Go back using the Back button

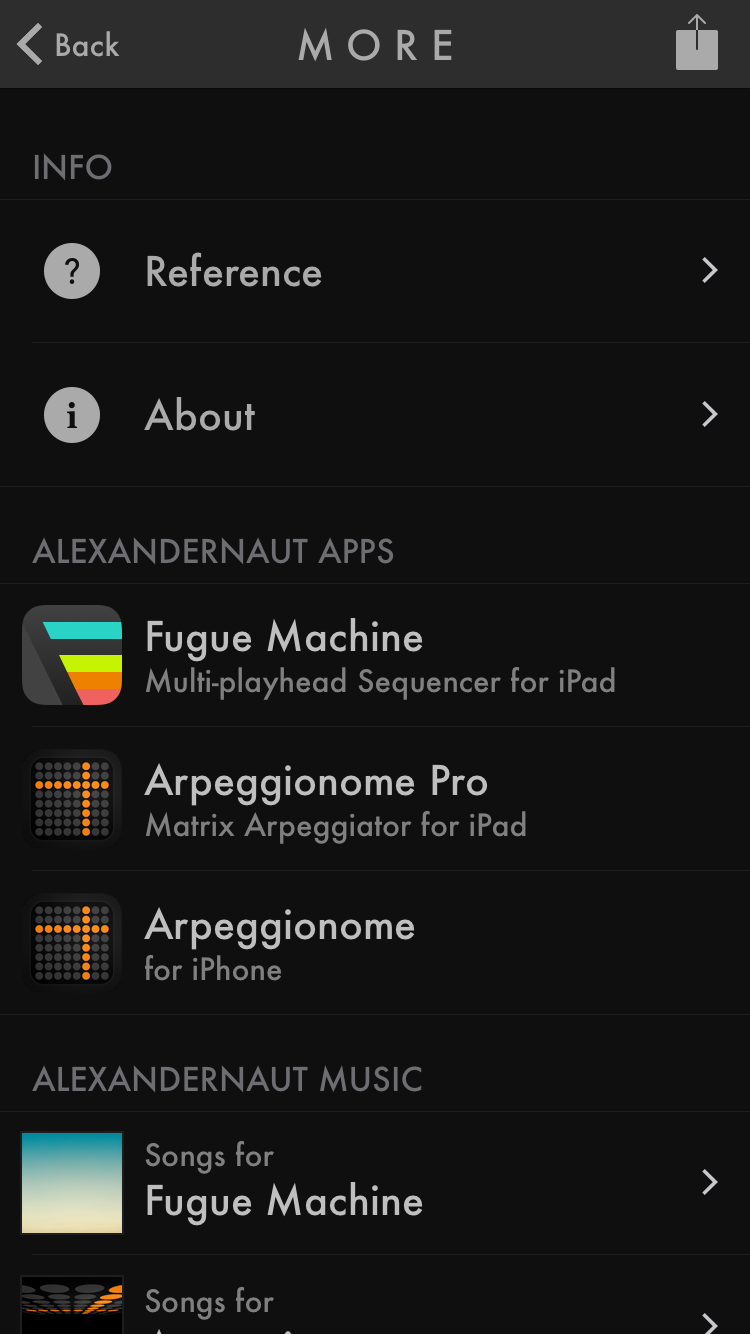[68, 45]
